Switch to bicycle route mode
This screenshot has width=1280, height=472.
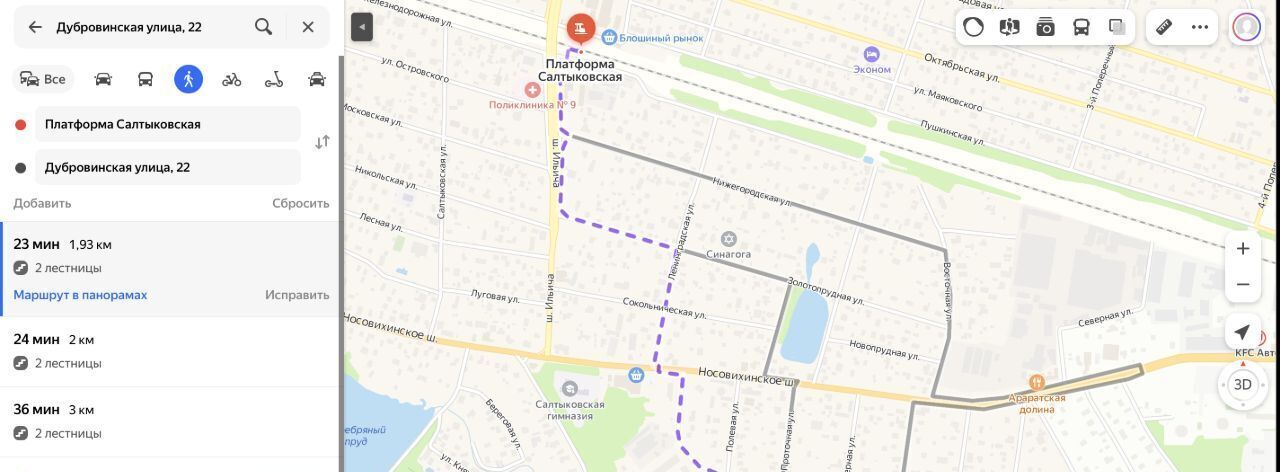click(231, 79)
